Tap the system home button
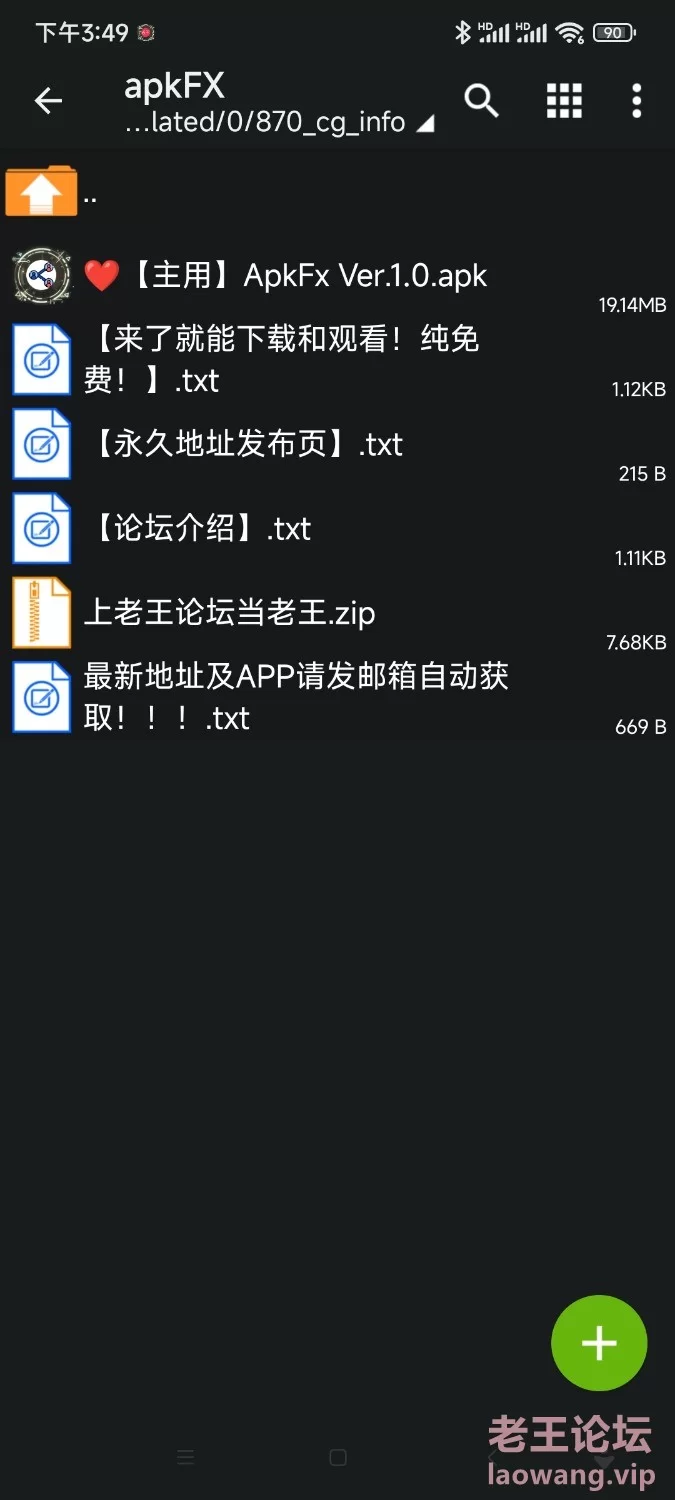This screenshot has width=675, height=1500. point(338,1457)
